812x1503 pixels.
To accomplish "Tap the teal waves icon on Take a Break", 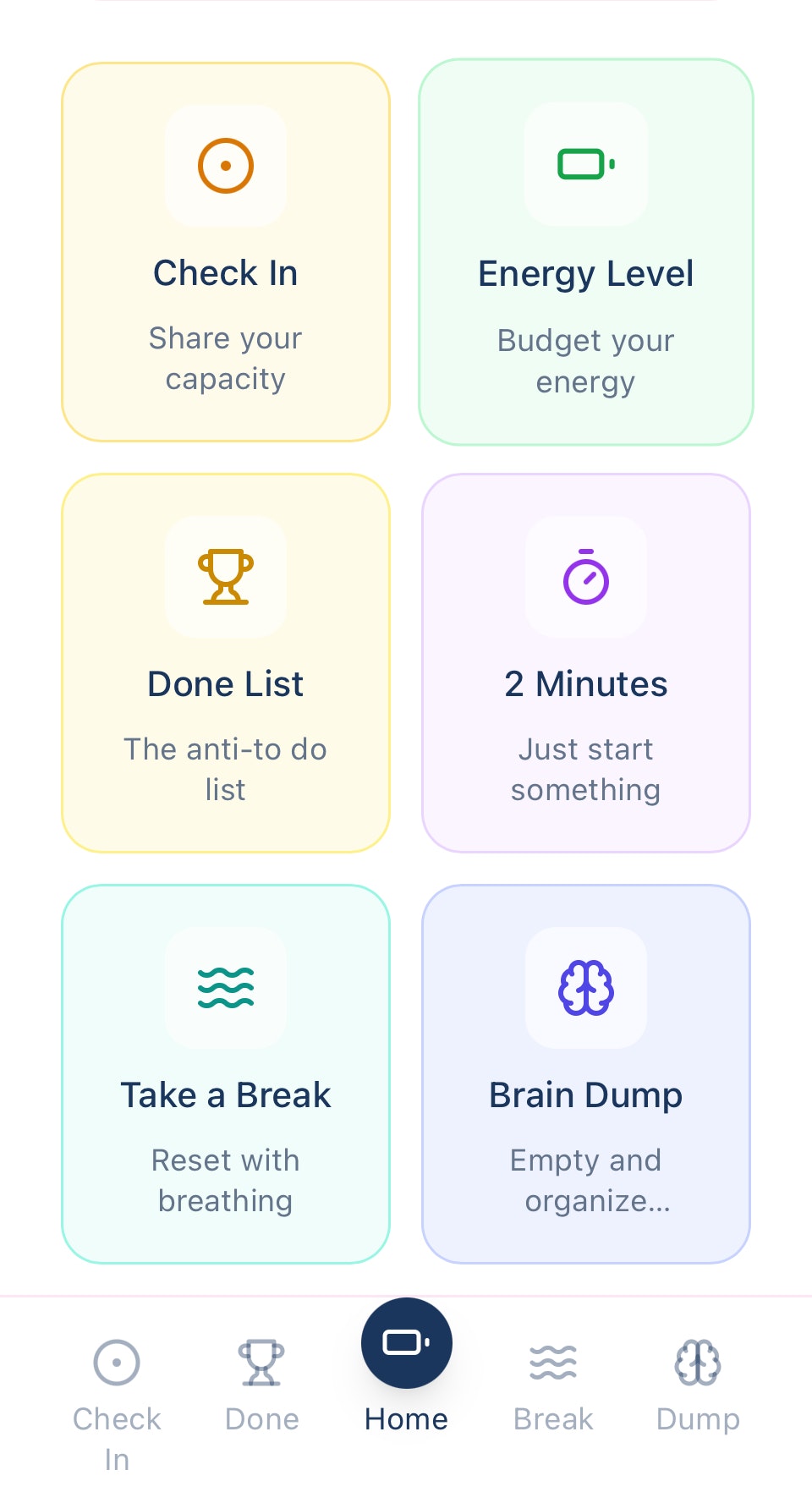I will 225,987.
